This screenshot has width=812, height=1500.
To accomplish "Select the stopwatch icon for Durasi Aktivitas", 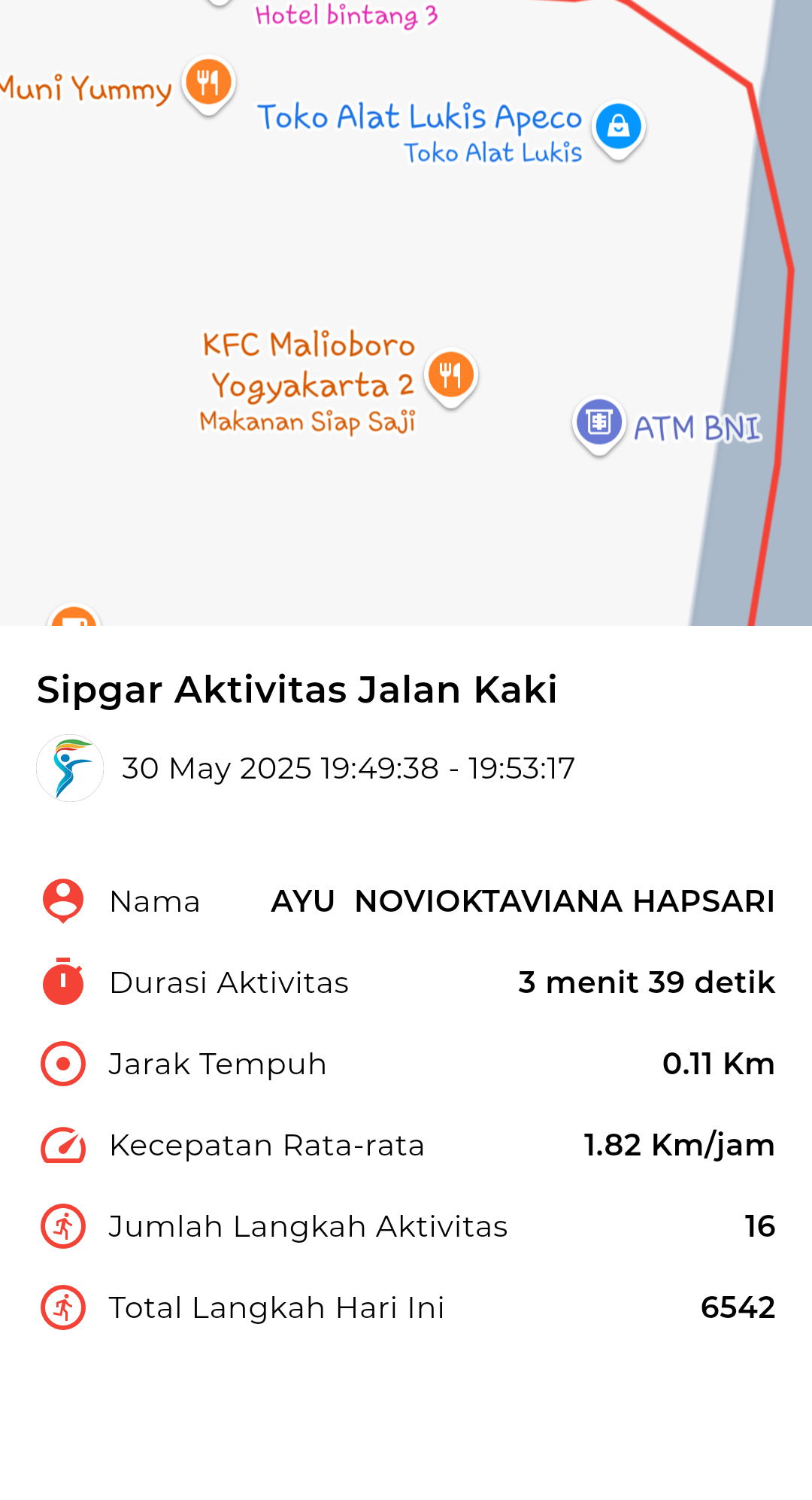I will point(62,982).
